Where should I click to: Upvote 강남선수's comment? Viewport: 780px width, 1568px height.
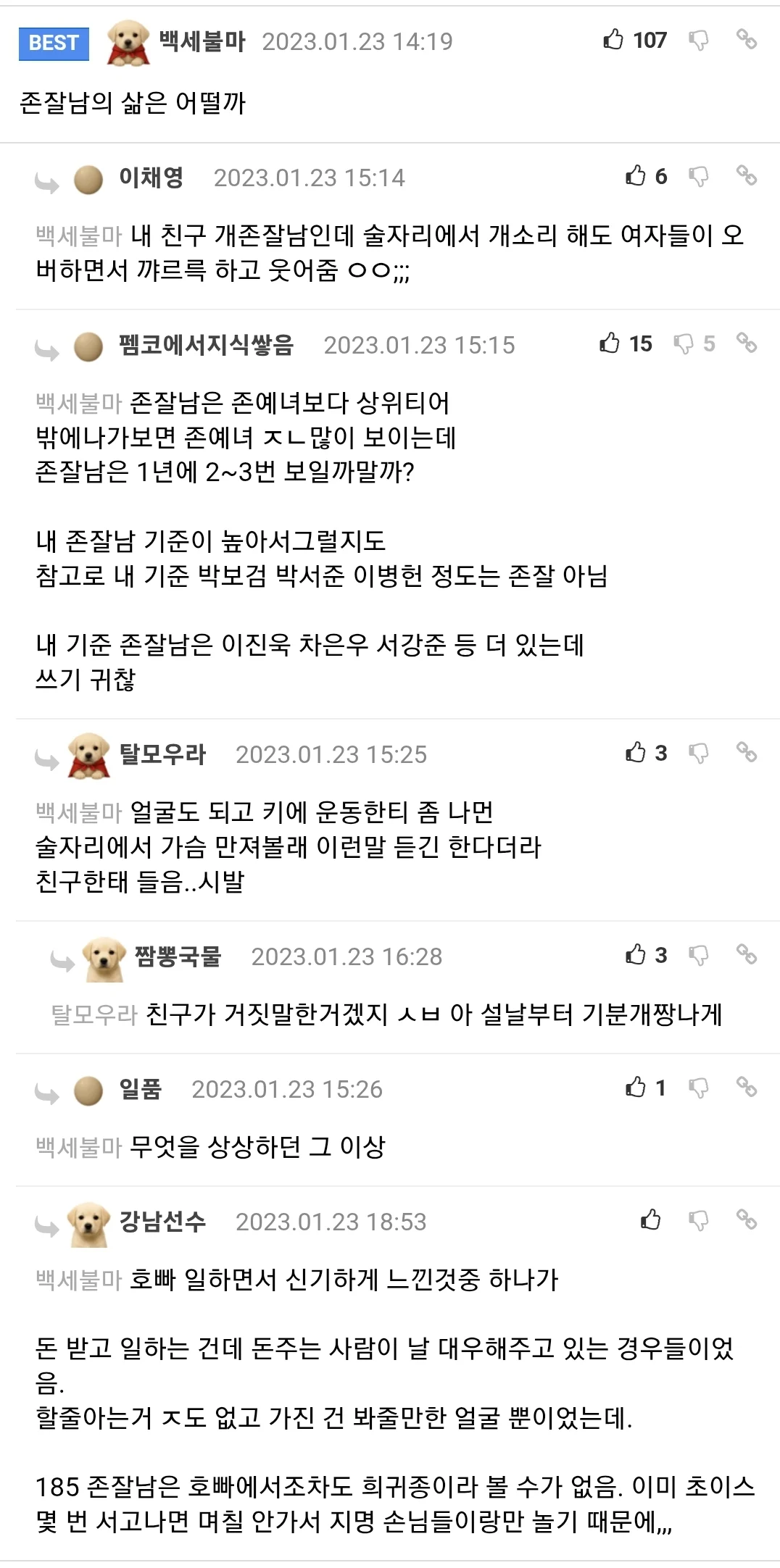651,1220
